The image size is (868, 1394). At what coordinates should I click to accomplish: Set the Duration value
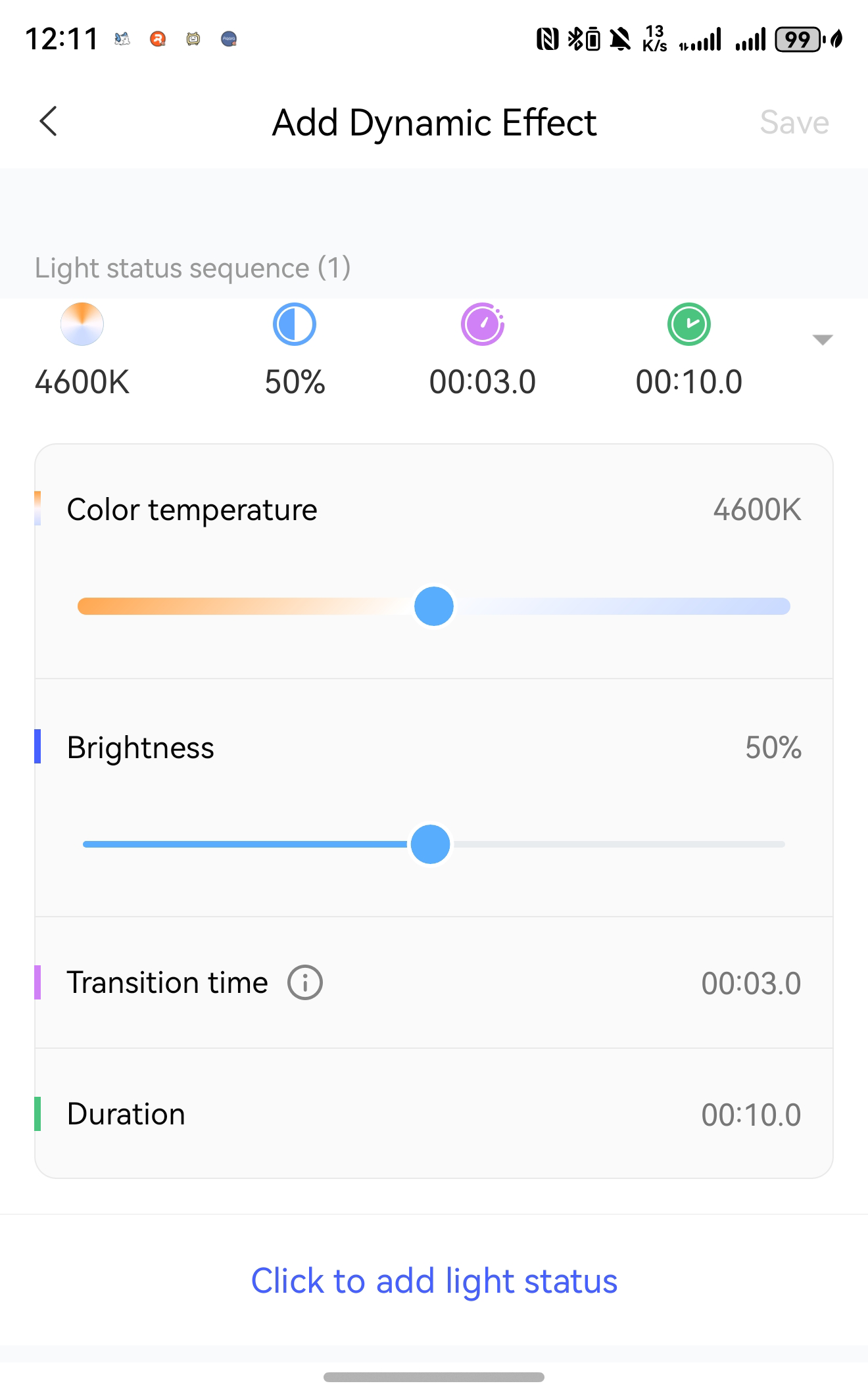pos(750,1115)
